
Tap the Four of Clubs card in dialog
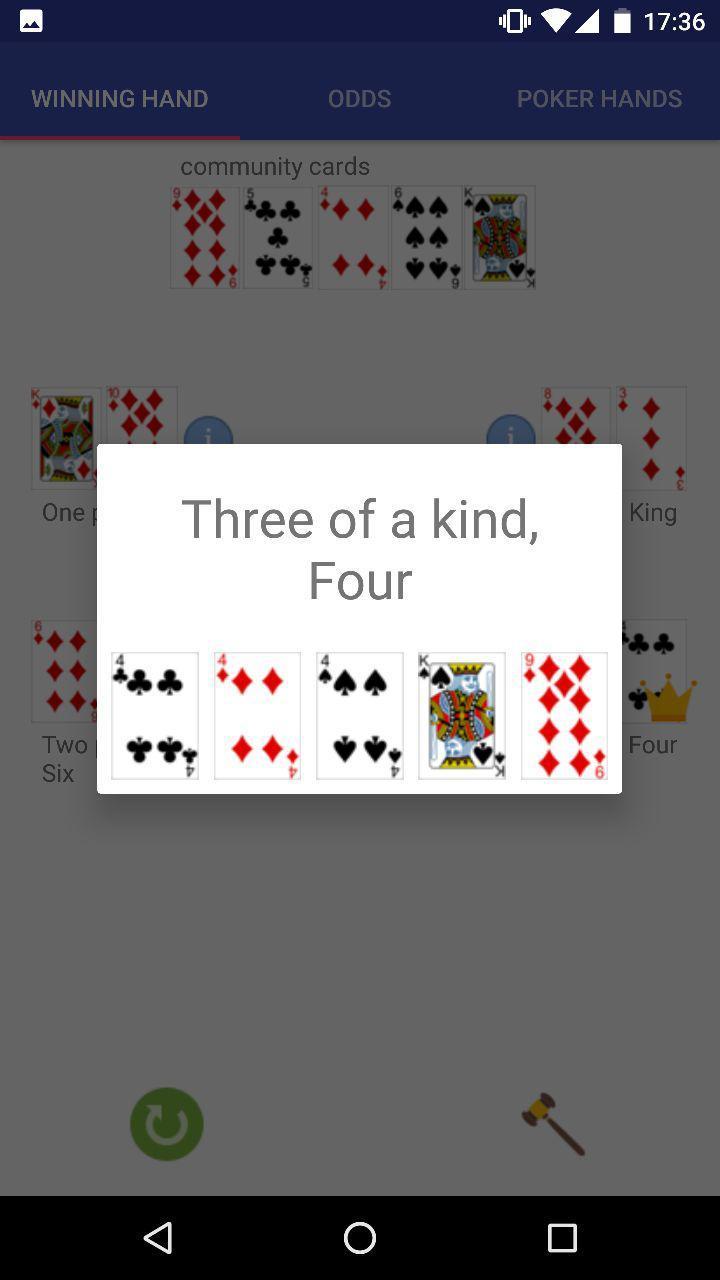pos(154,715)
